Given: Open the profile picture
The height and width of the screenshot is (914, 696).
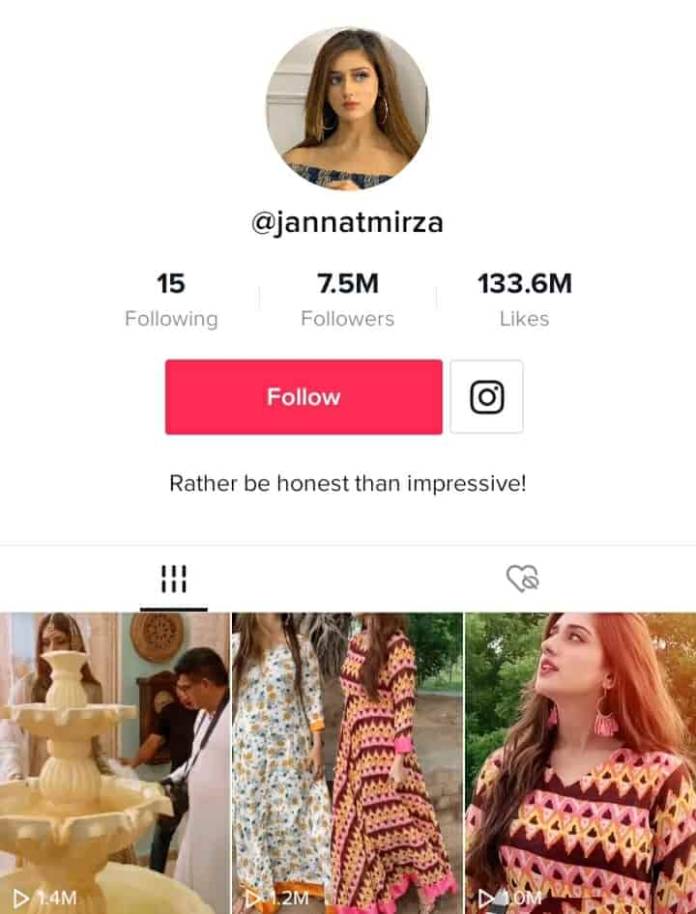Looking at the screenshot, I should coord(347,109).
